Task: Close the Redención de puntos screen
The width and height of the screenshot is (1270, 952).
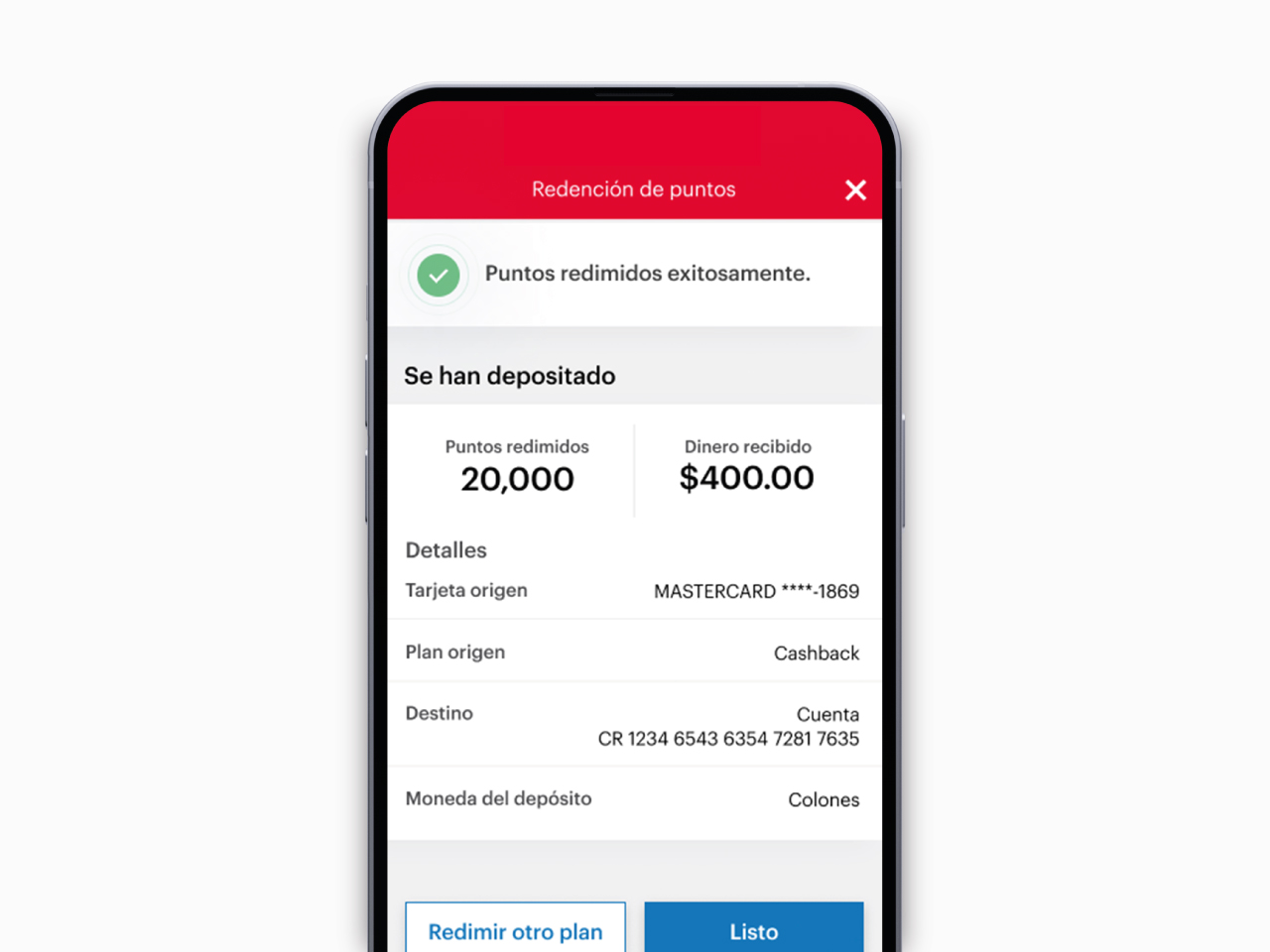Action: click(x=855, y=189)
